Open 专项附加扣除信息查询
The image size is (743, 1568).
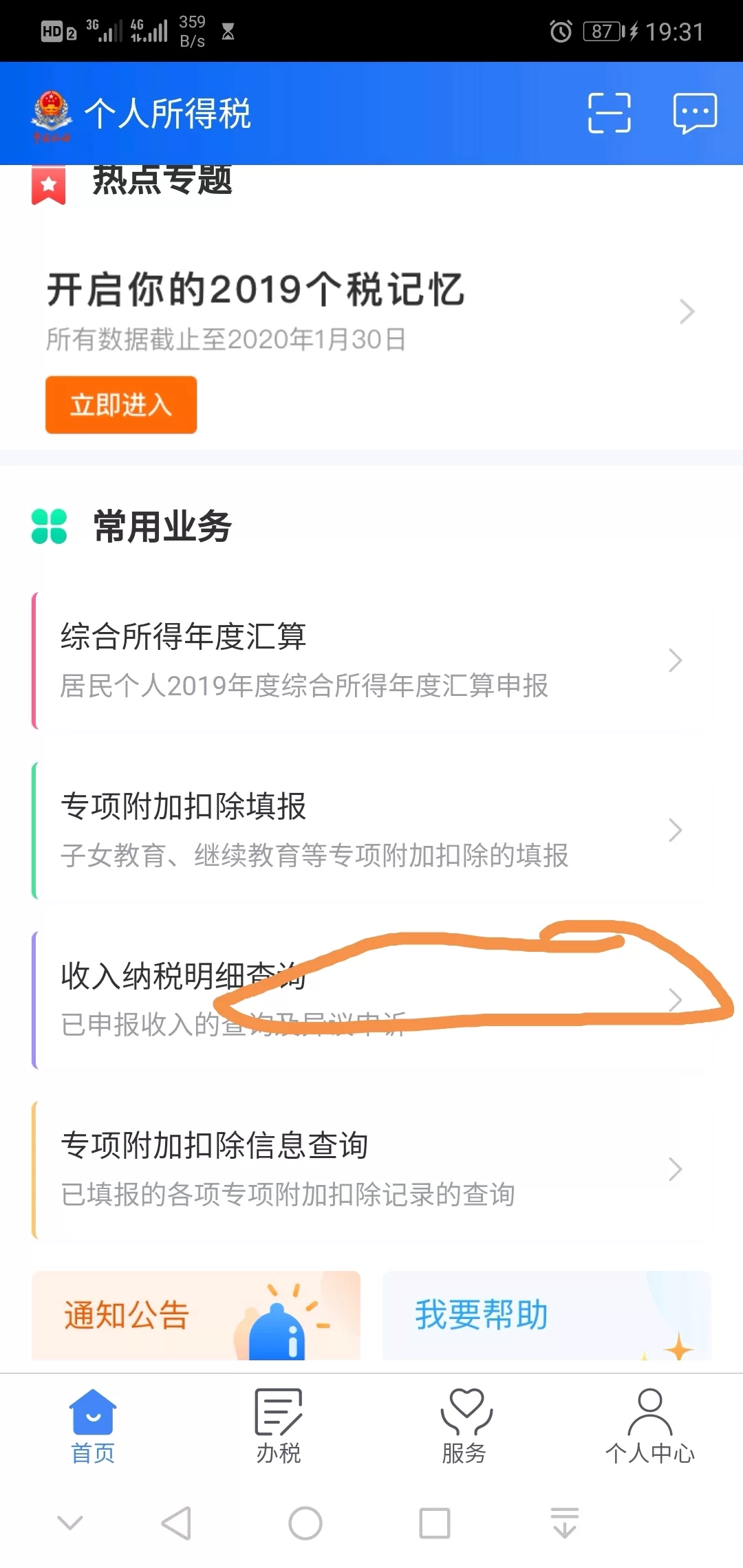371,1169
